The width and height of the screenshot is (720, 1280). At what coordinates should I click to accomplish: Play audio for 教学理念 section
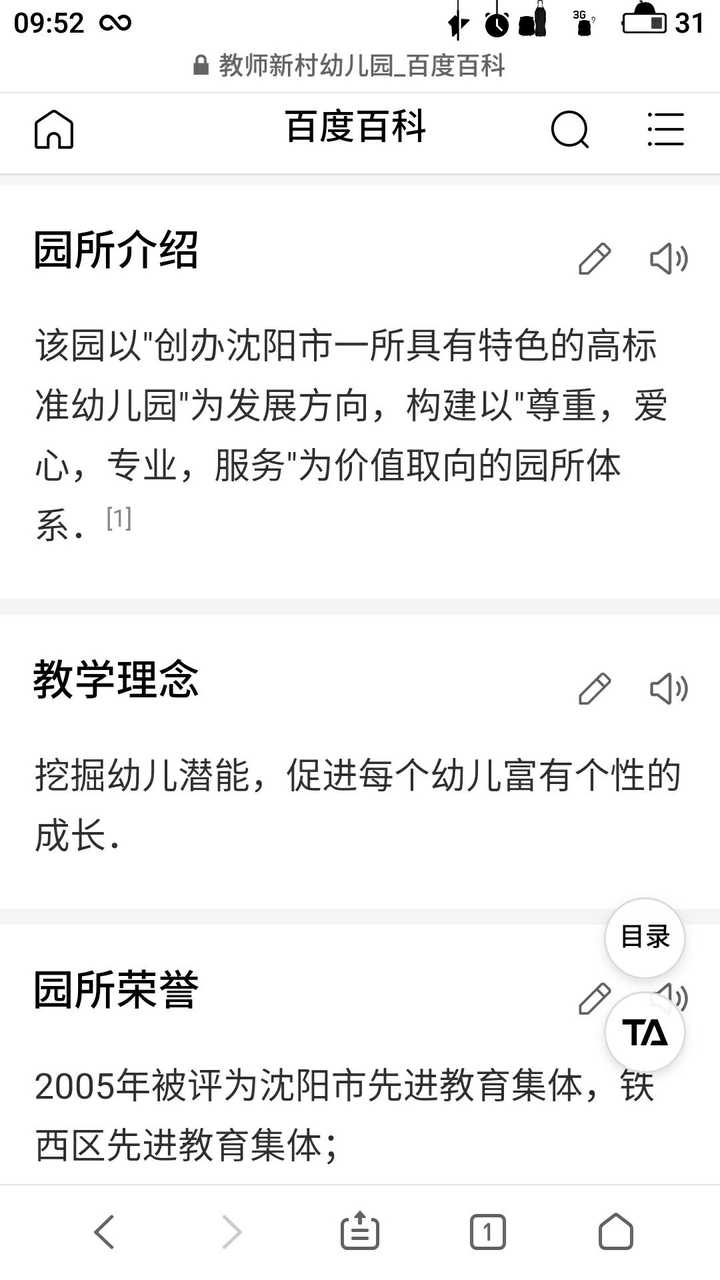(x=668, y=689)
